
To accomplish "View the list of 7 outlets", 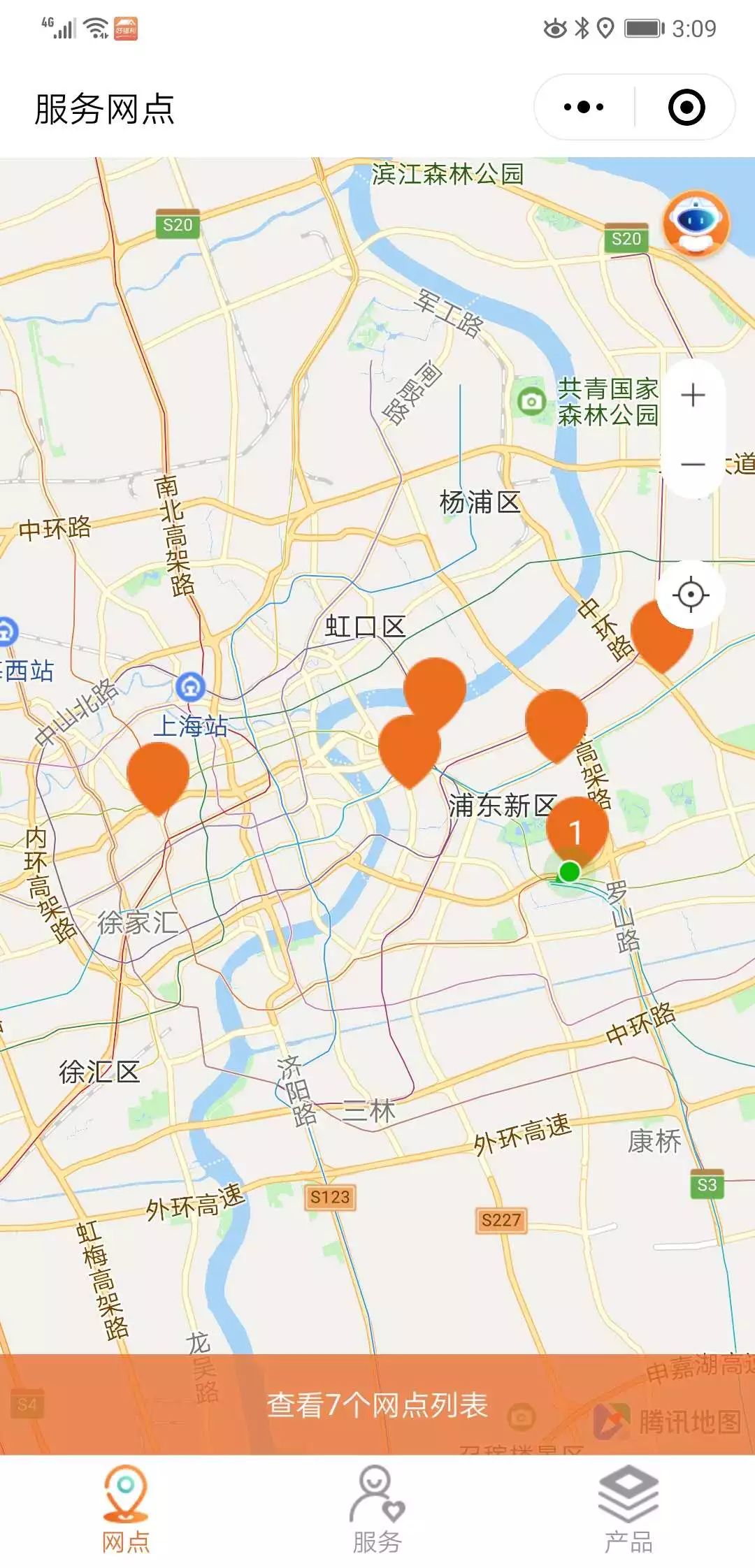I will 377,1404.
